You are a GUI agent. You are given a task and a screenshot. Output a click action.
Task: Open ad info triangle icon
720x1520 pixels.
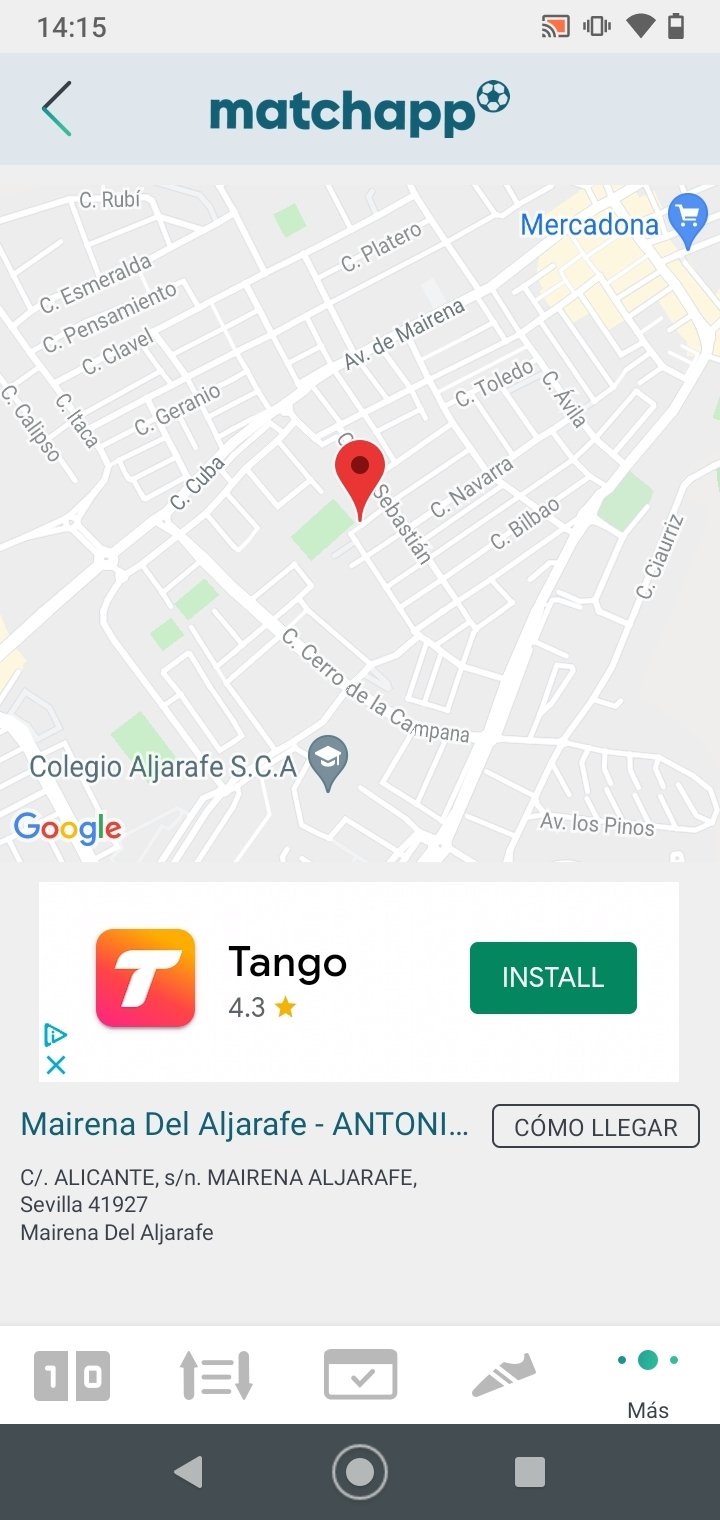pyautogui.click(x=56, y=1035)
